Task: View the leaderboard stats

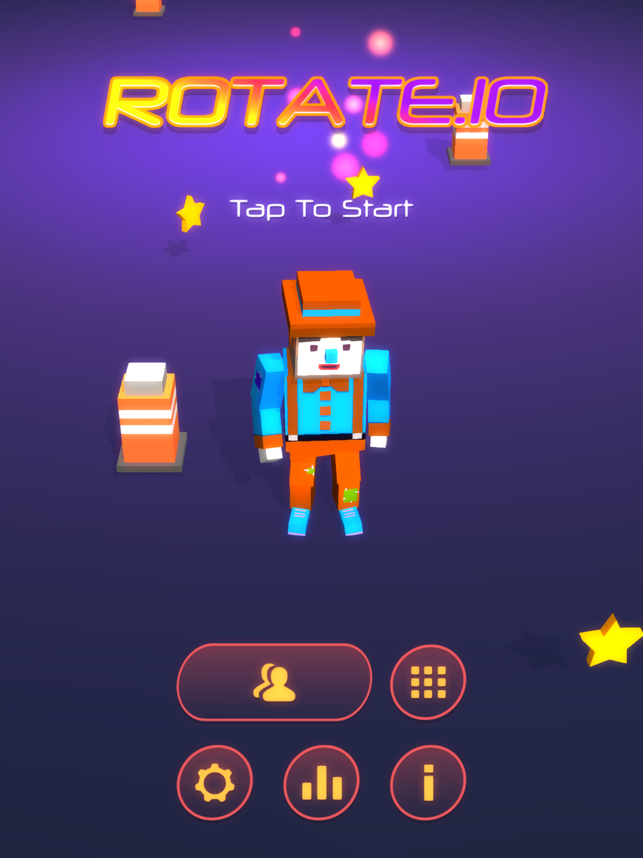Action: click(322, 783)
